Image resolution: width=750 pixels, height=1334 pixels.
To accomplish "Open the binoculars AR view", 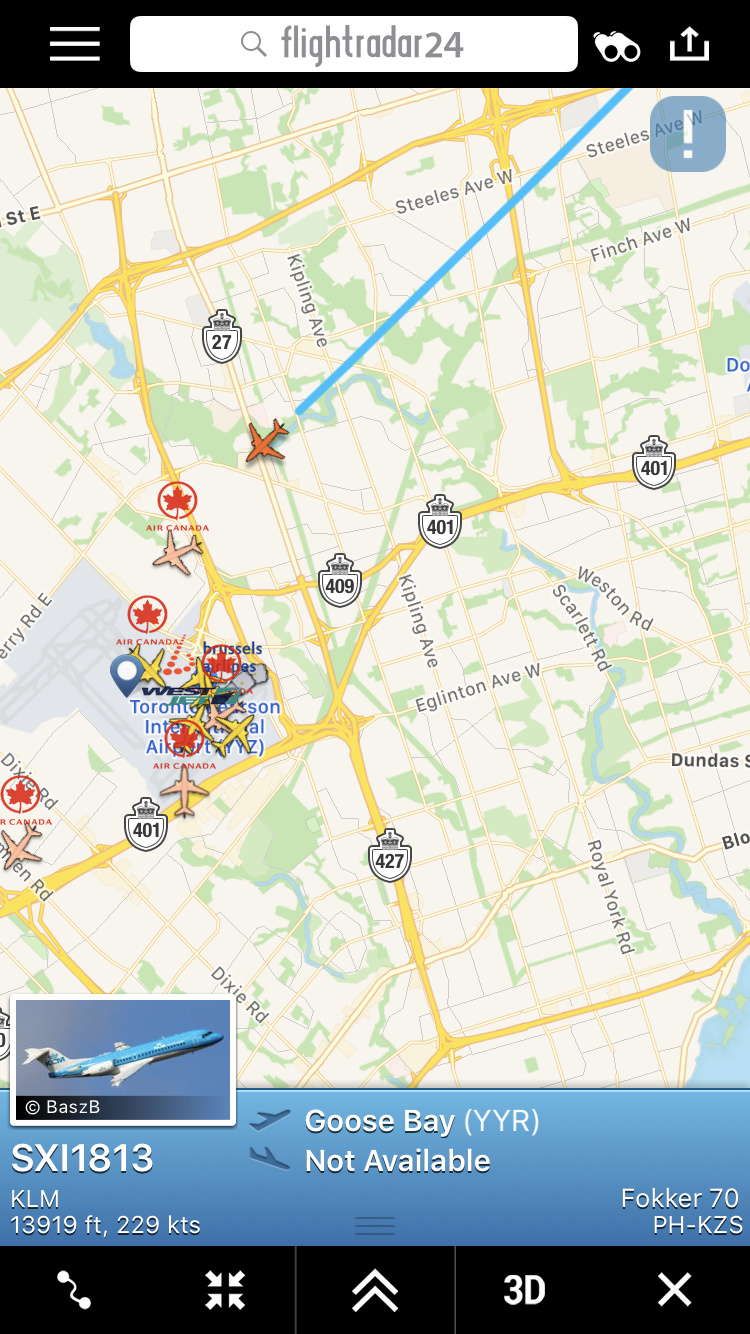I will click(617, 46).
